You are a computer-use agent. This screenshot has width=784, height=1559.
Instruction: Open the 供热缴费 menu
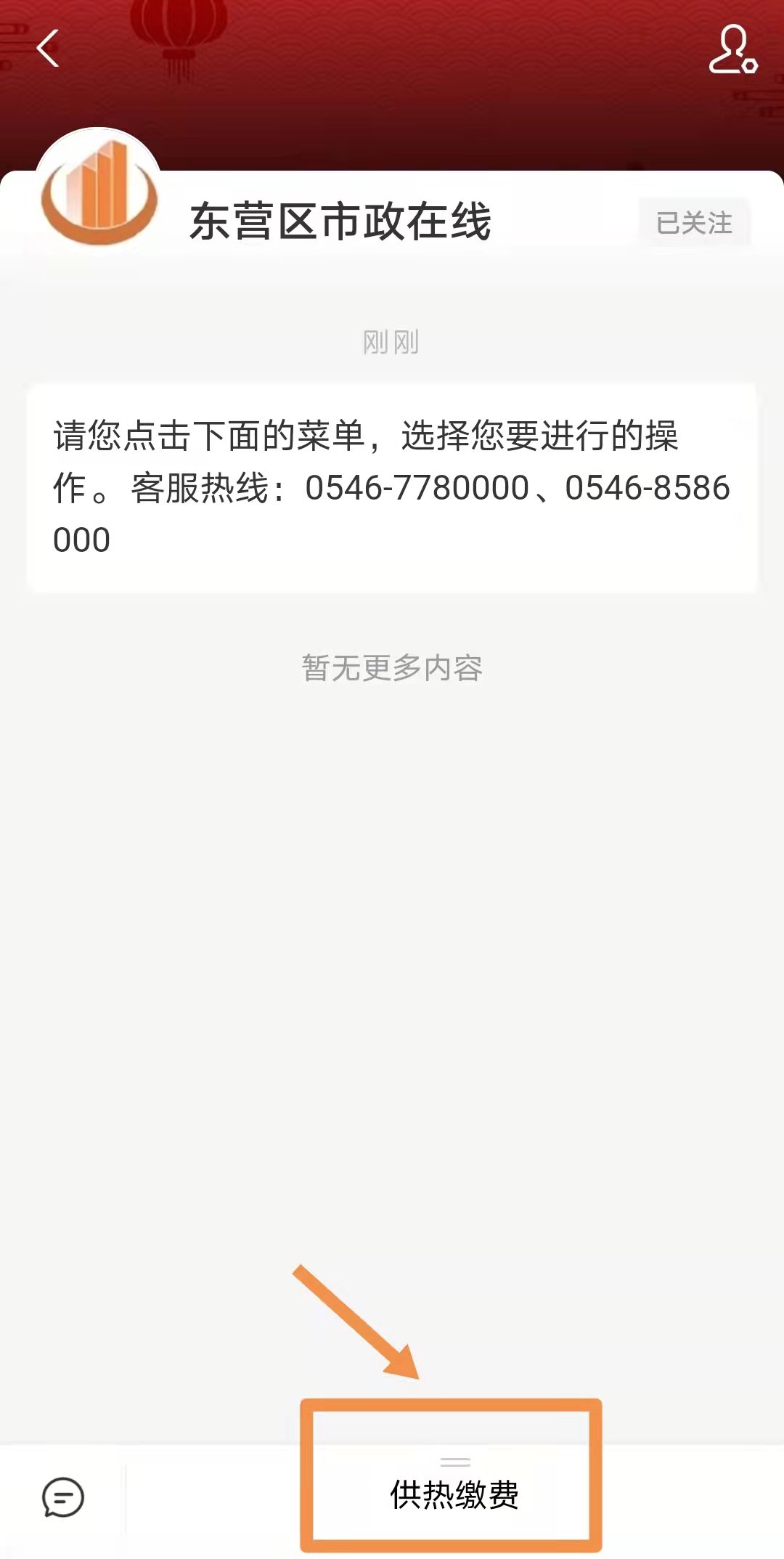coord(454,1494)
